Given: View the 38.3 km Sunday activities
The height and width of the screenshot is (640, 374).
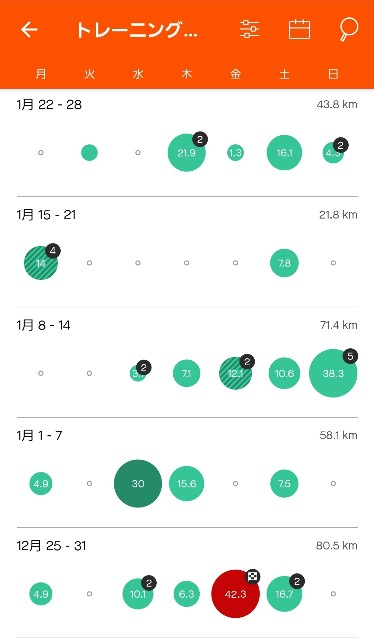Looking at the screenshot, I should 333,373.
